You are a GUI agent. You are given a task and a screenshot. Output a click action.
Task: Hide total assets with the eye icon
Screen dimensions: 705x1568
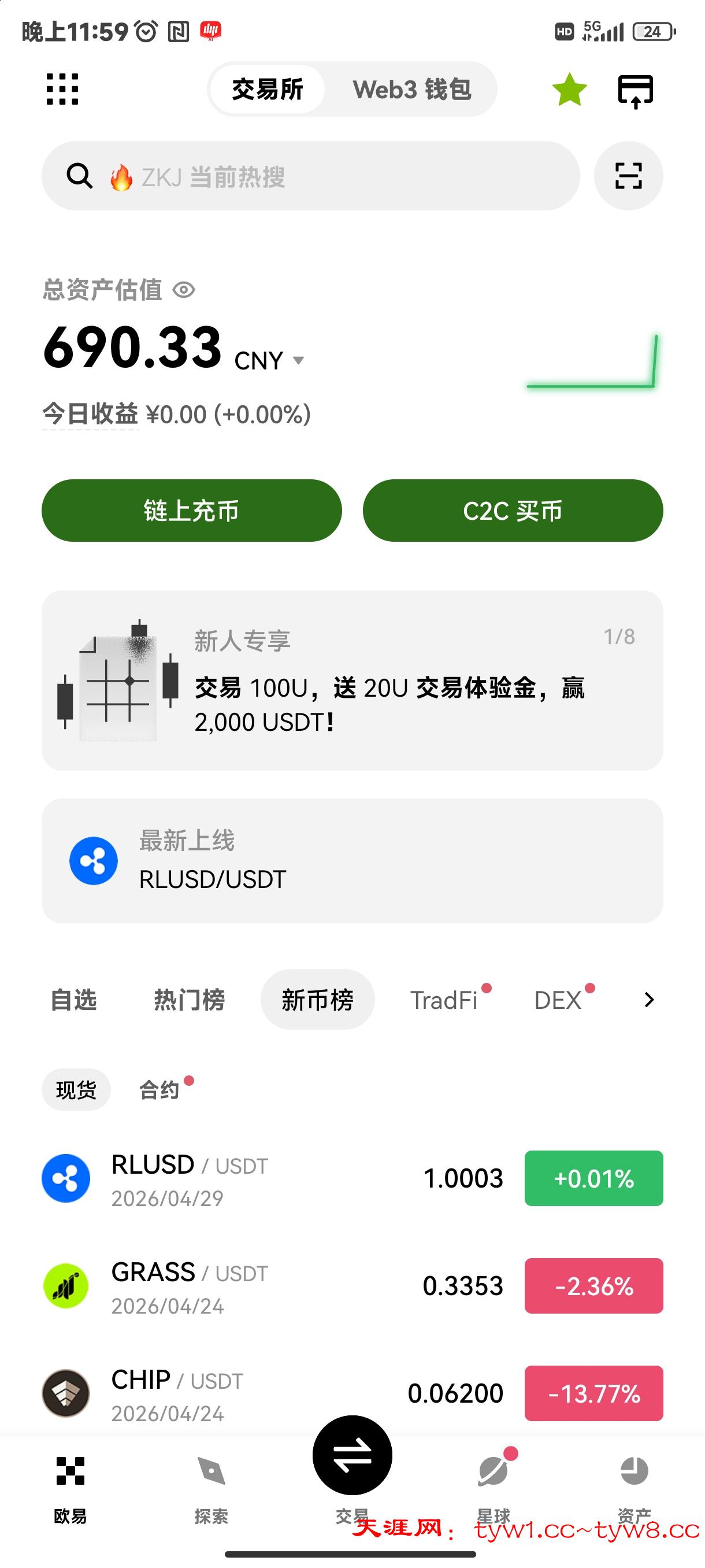[x=184, y=290]
